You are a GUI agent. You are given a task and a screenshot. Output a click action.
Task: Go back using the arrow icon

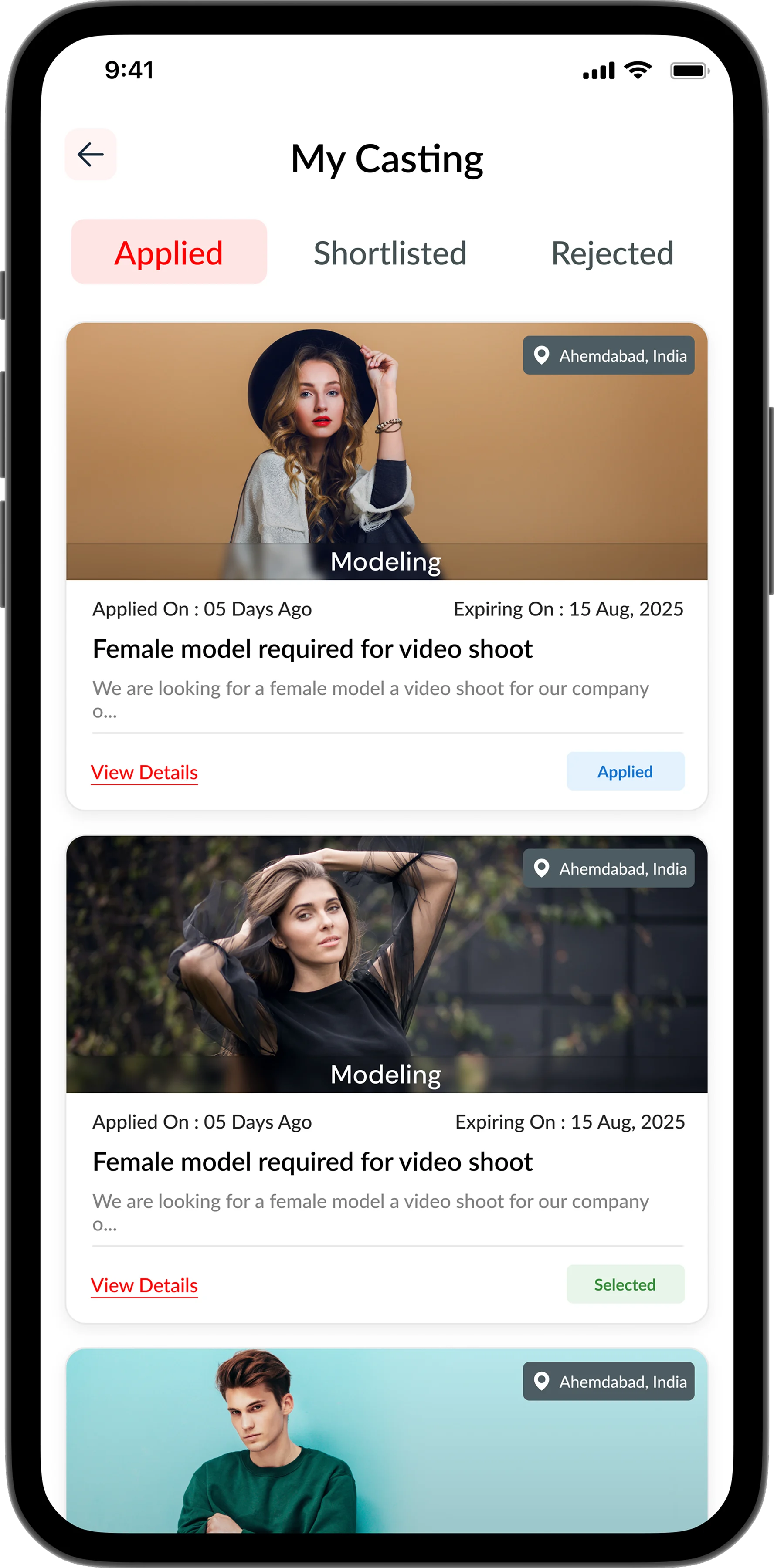click(x=90, y=155)
